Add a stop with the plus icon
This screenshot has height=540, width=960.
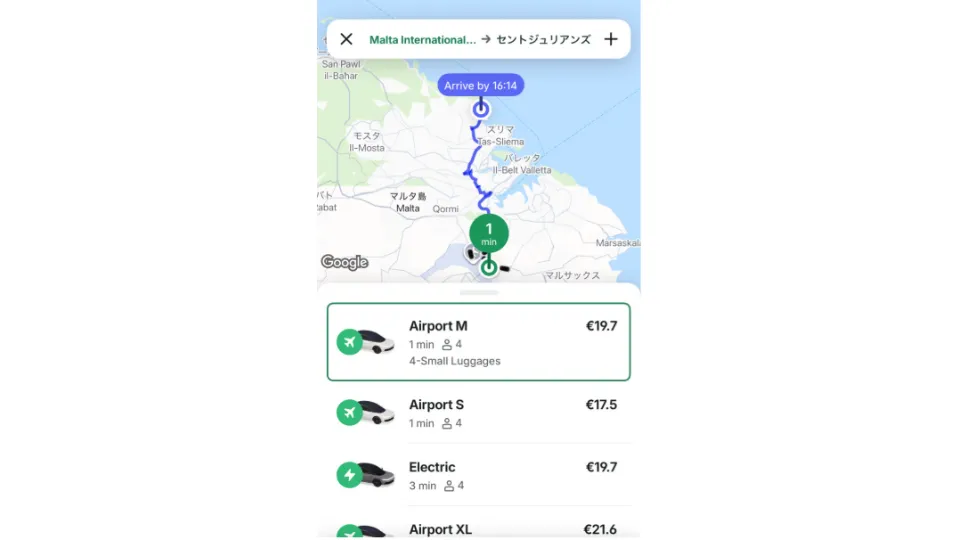pos(611,40)
